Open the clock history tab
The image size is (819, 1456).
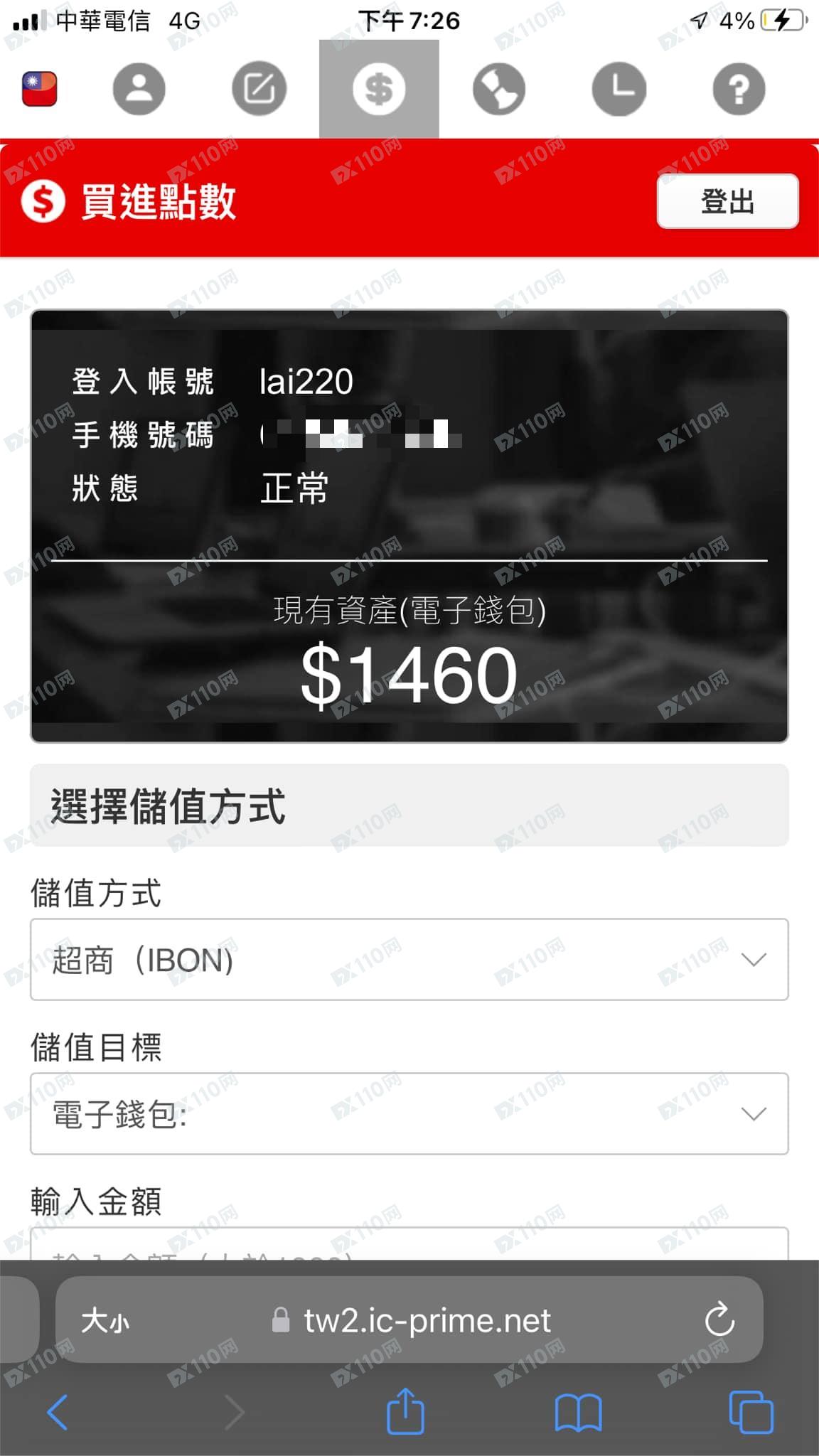(619, 89)
